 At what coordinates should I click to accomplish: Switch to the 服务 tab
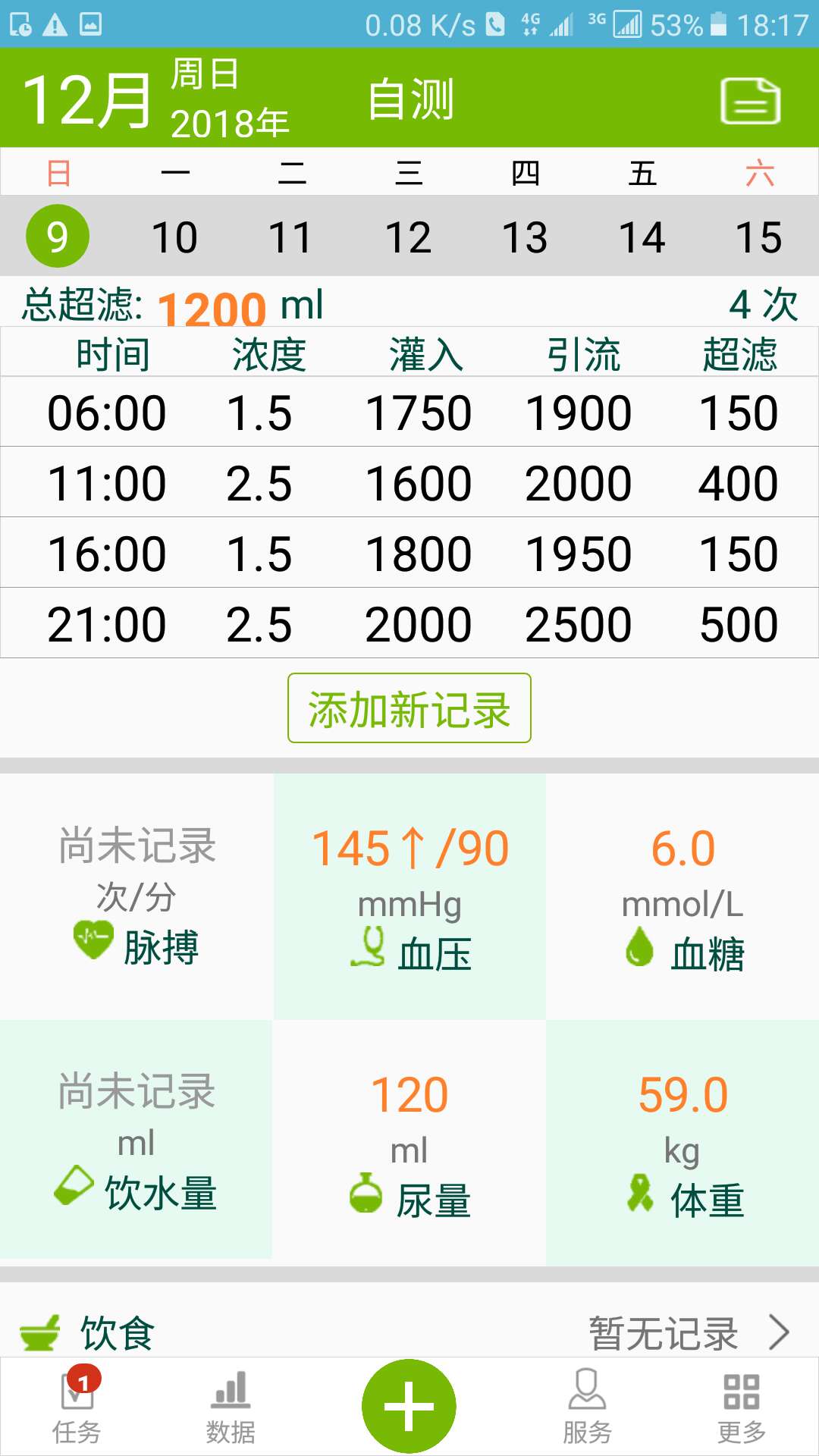(x=587, y=1407)
